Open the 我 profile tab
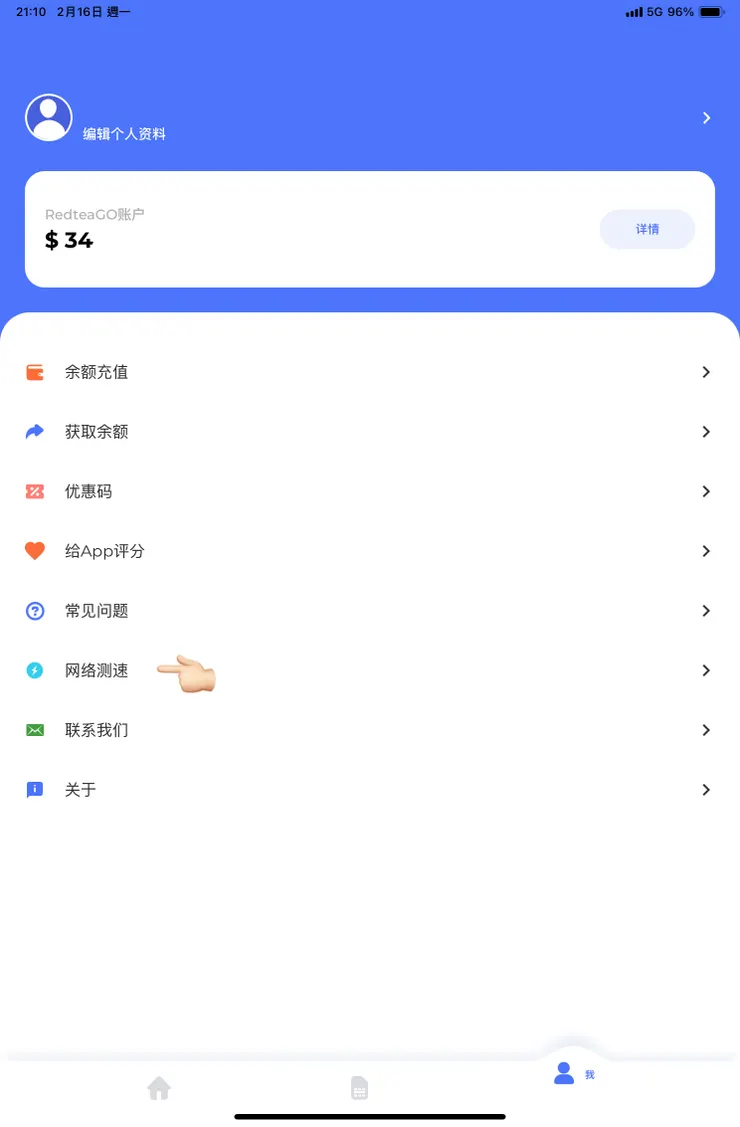 tap(565, 1074)
